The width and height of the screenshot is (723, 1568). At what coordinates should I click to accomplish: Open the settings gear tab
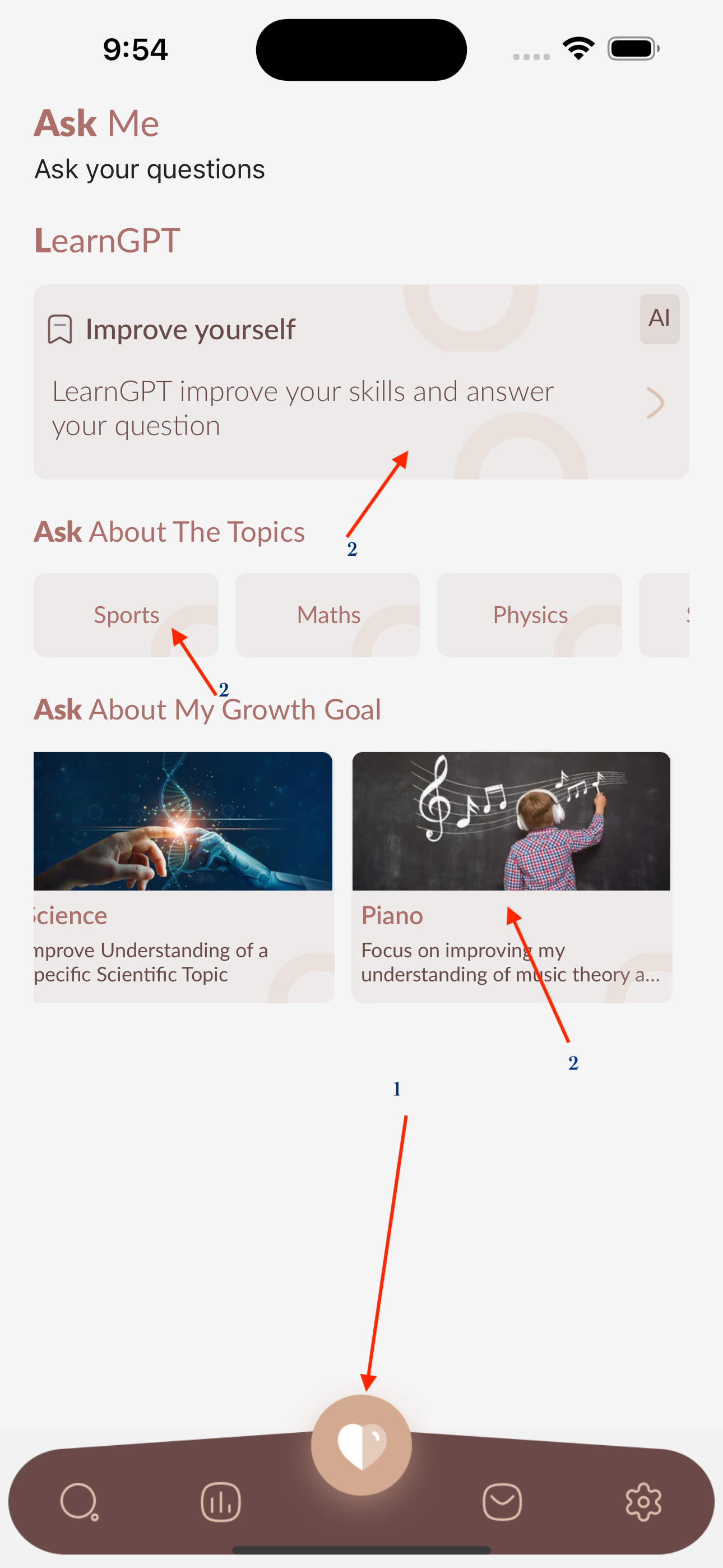tap(643, 1502)
